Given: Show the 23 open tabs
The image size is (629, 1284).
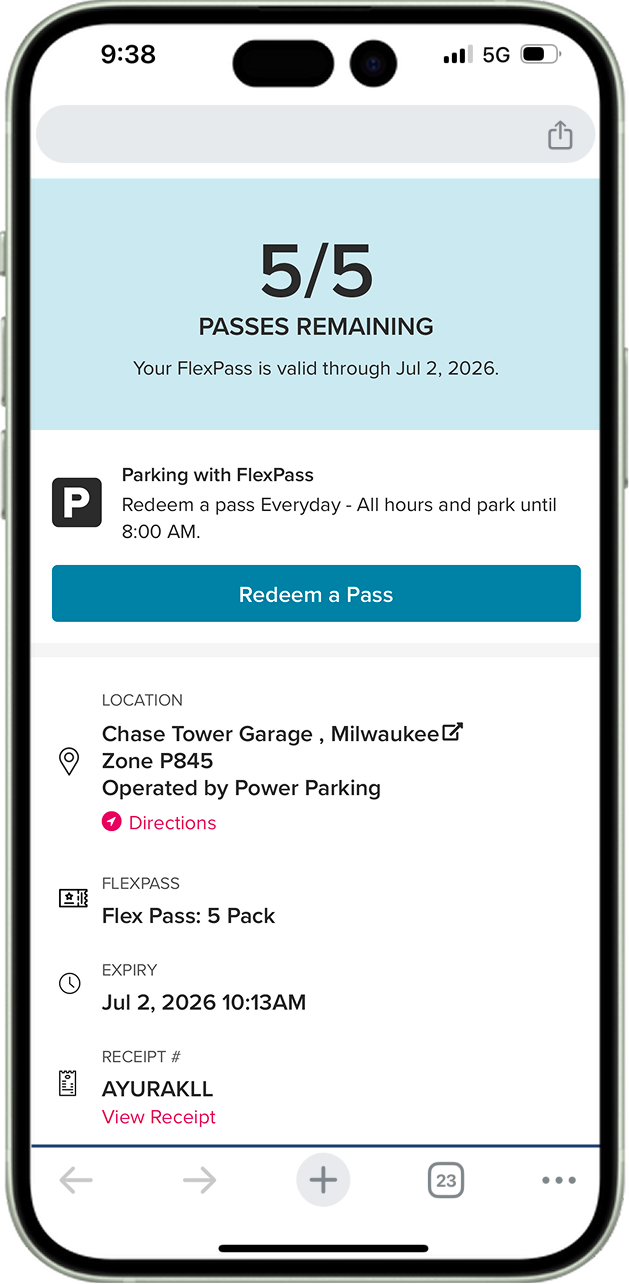Looking at the screenshot, I should 446,1181.
